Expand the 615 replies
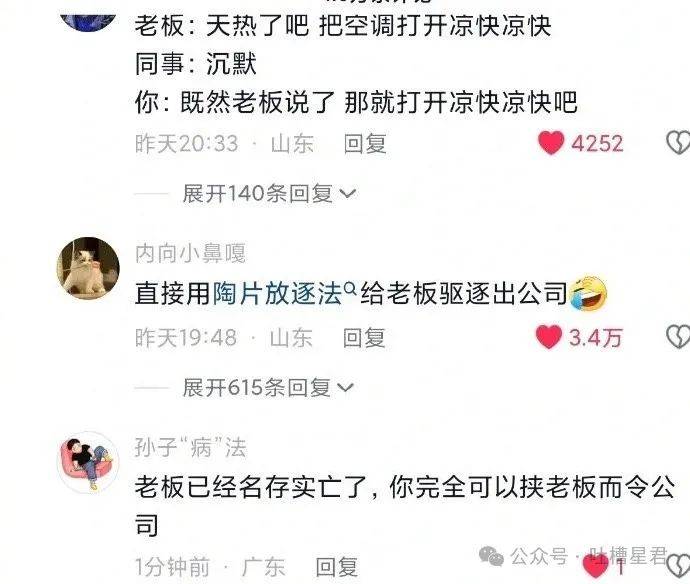 (x=268, y=386)
